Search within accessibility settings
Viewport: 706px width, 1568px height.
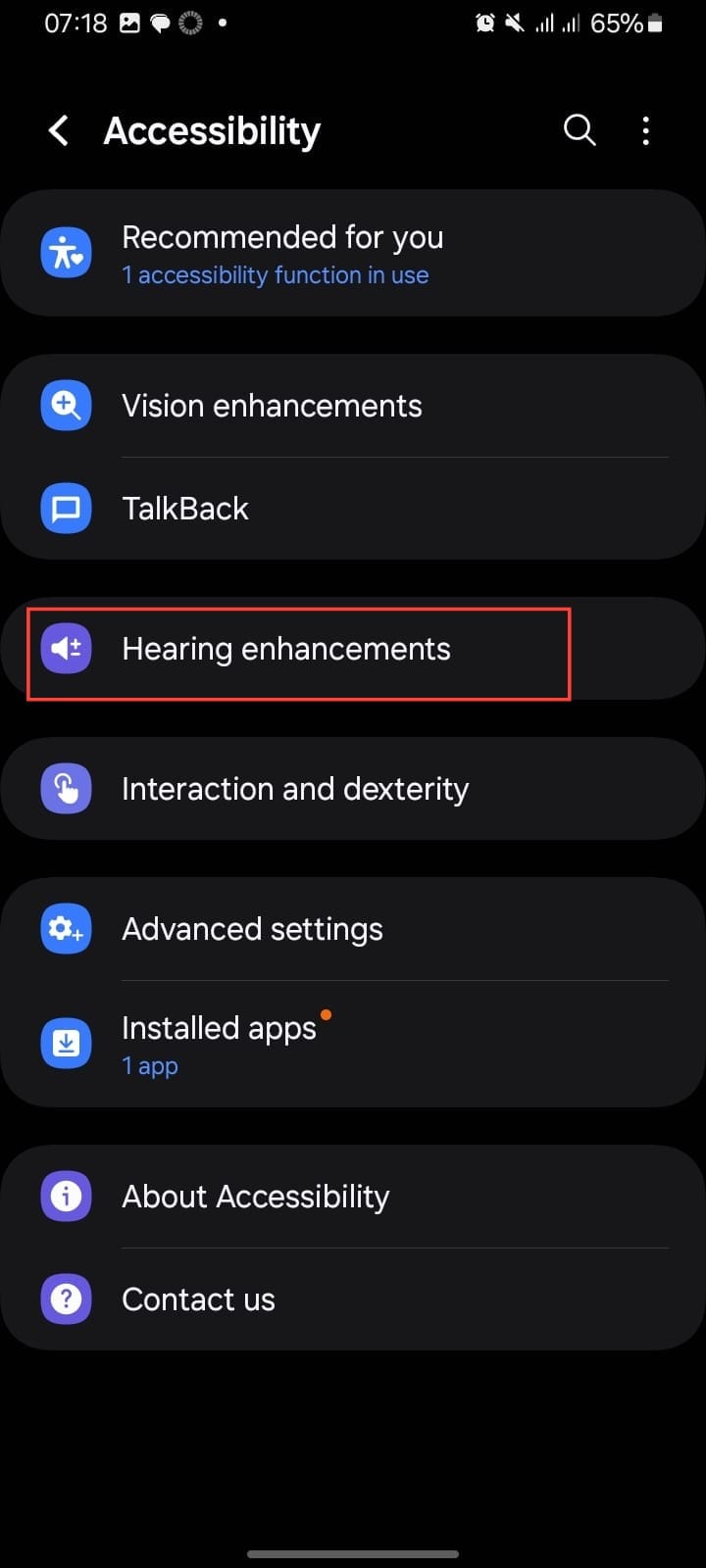pyautogui.click(x=580, y=130)
